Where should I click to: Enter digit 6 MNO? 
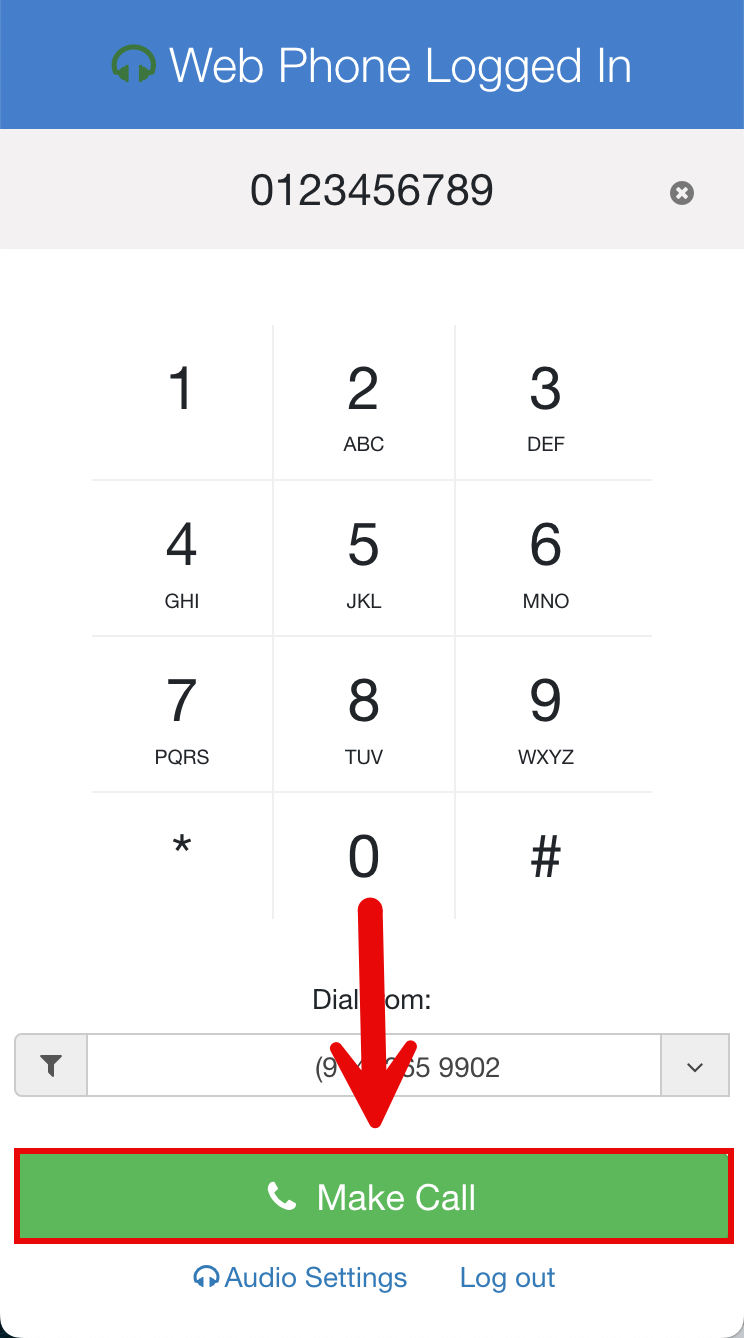point(545,558)
